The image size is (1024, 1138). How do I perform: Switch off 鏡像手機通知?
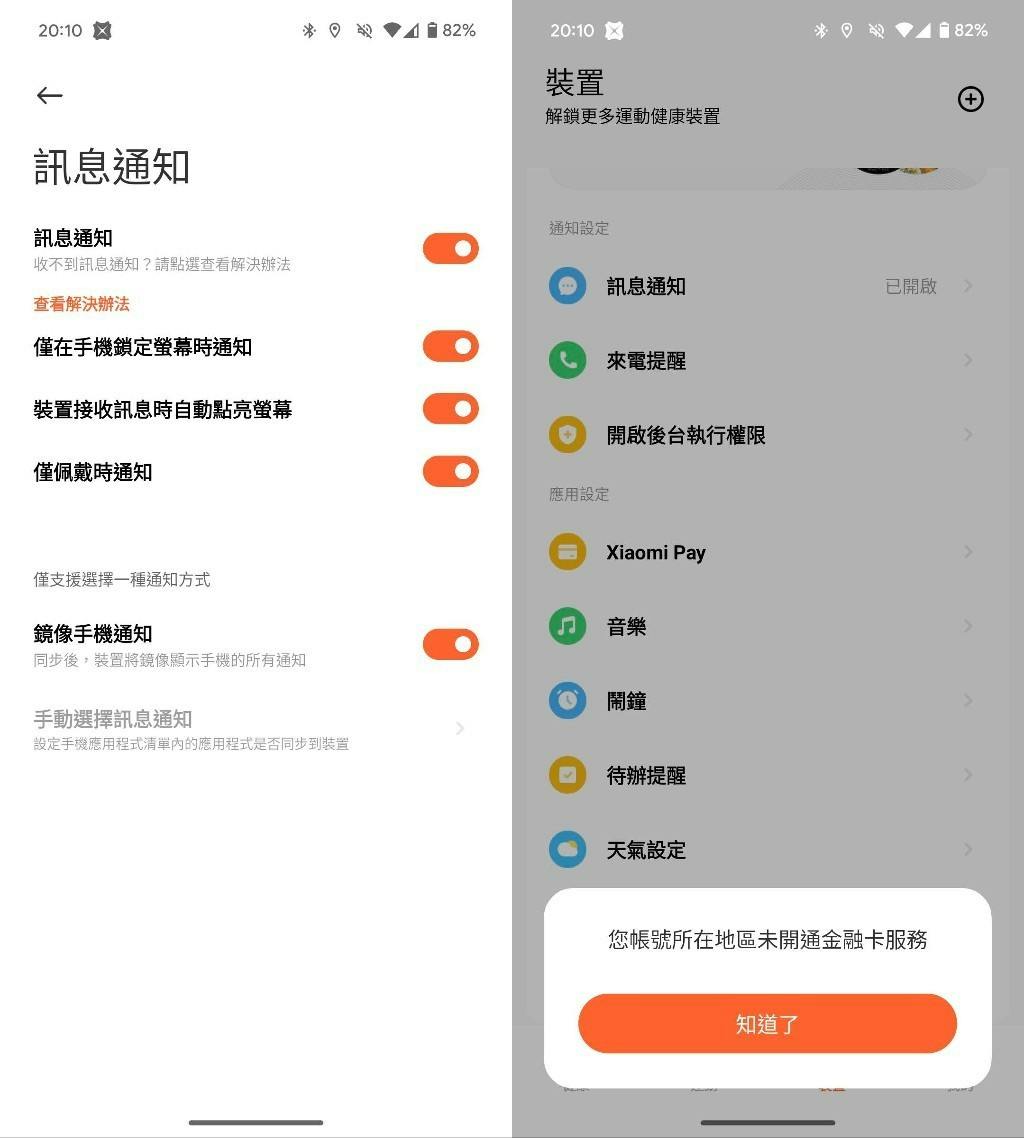pos(450,645)
